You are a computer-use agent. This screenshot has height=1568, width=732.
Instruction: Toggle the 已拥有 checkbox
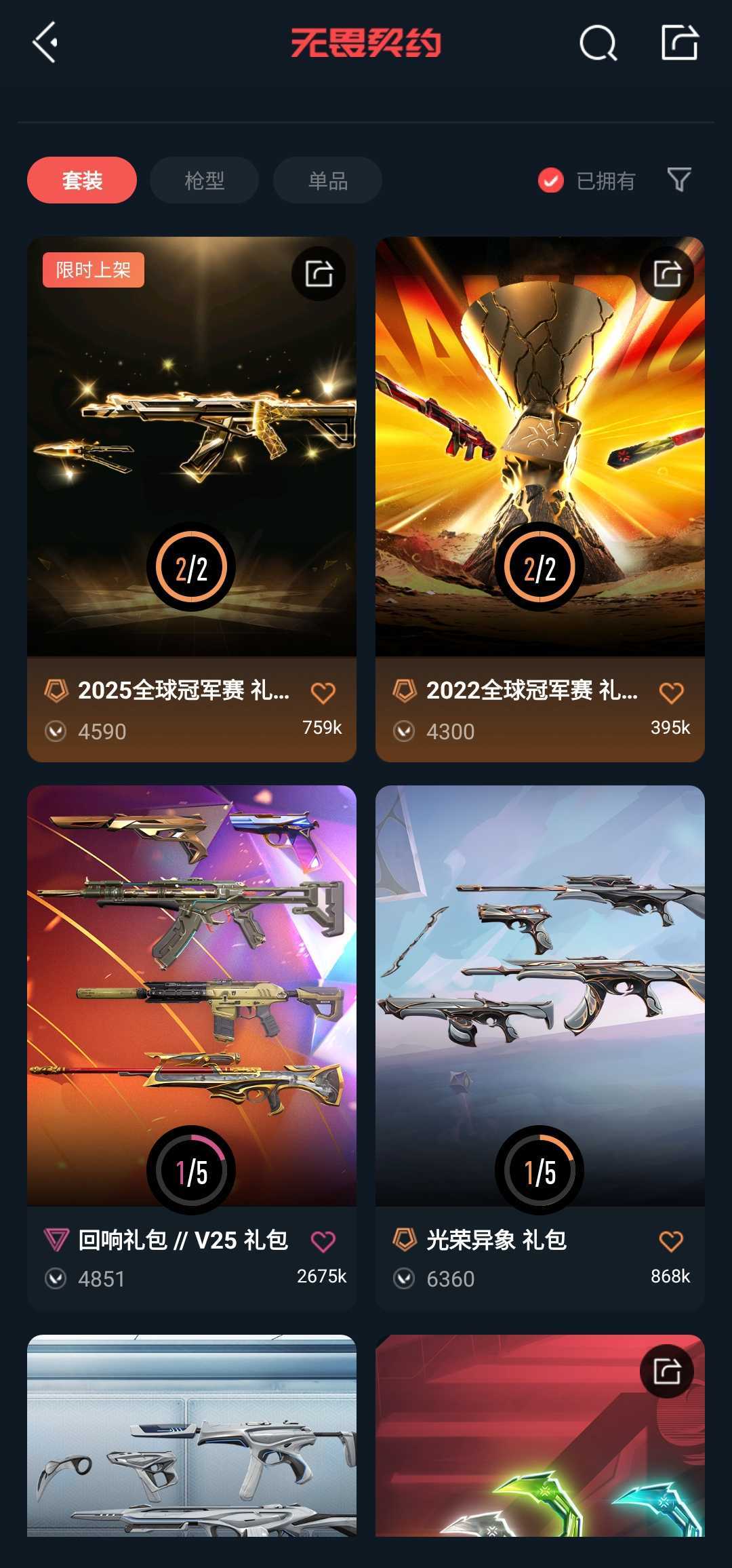(x=551, y=180)
